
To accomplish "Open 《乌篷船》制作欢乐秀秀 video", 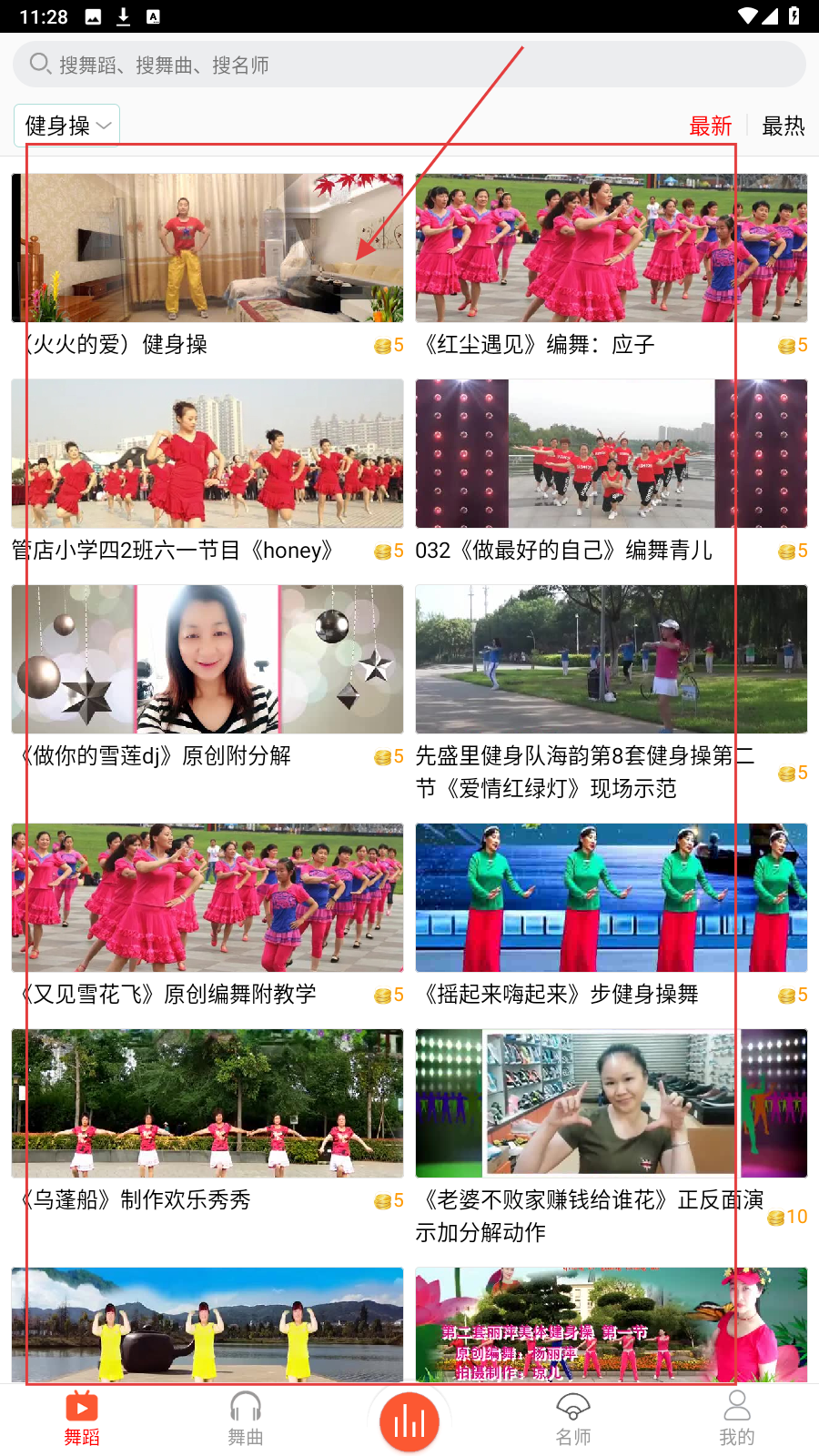I will pos(207,1104).
